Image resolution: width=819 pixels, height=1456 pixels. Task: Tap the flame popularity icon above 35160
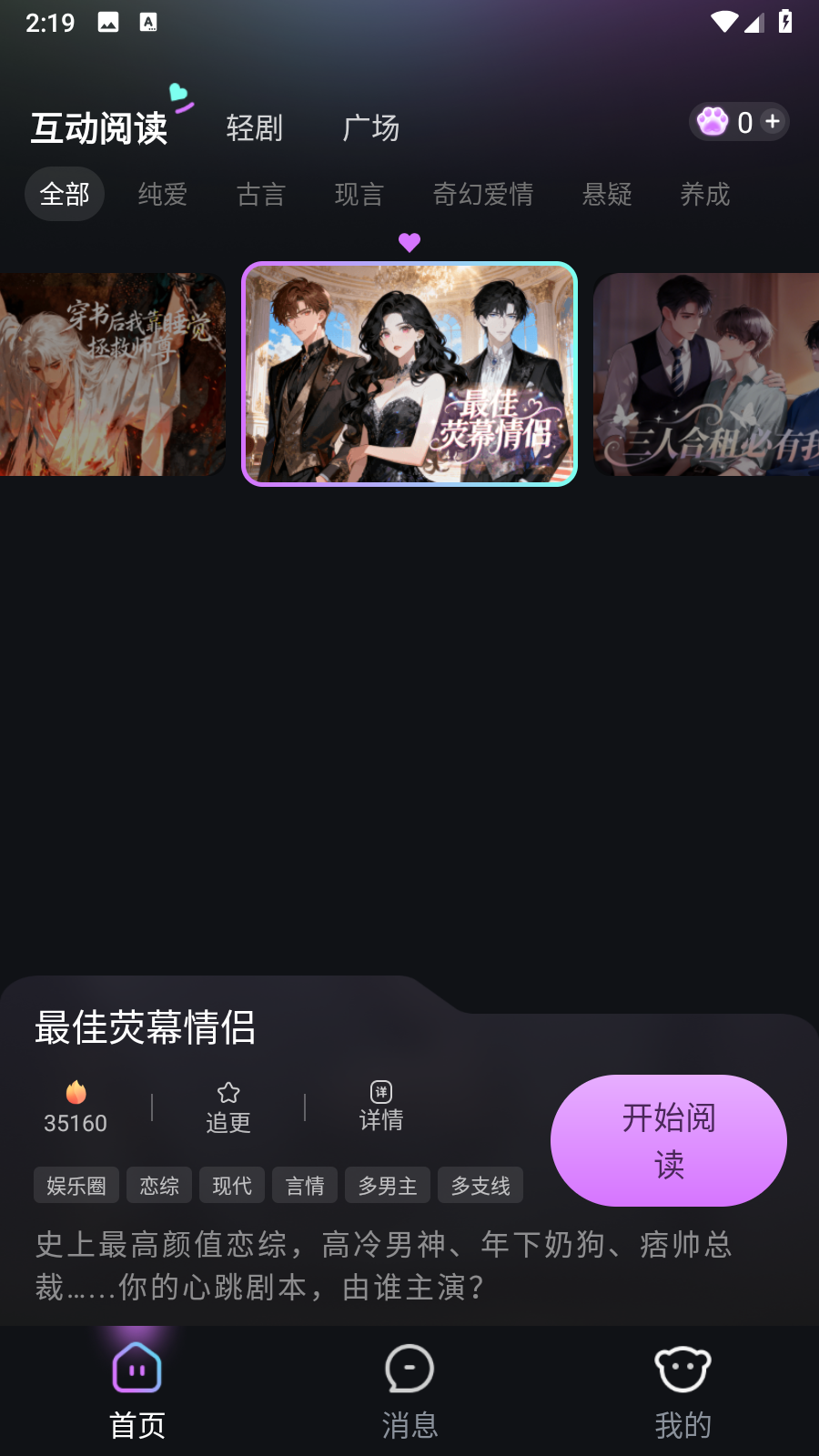click(x=76, y=1092)
